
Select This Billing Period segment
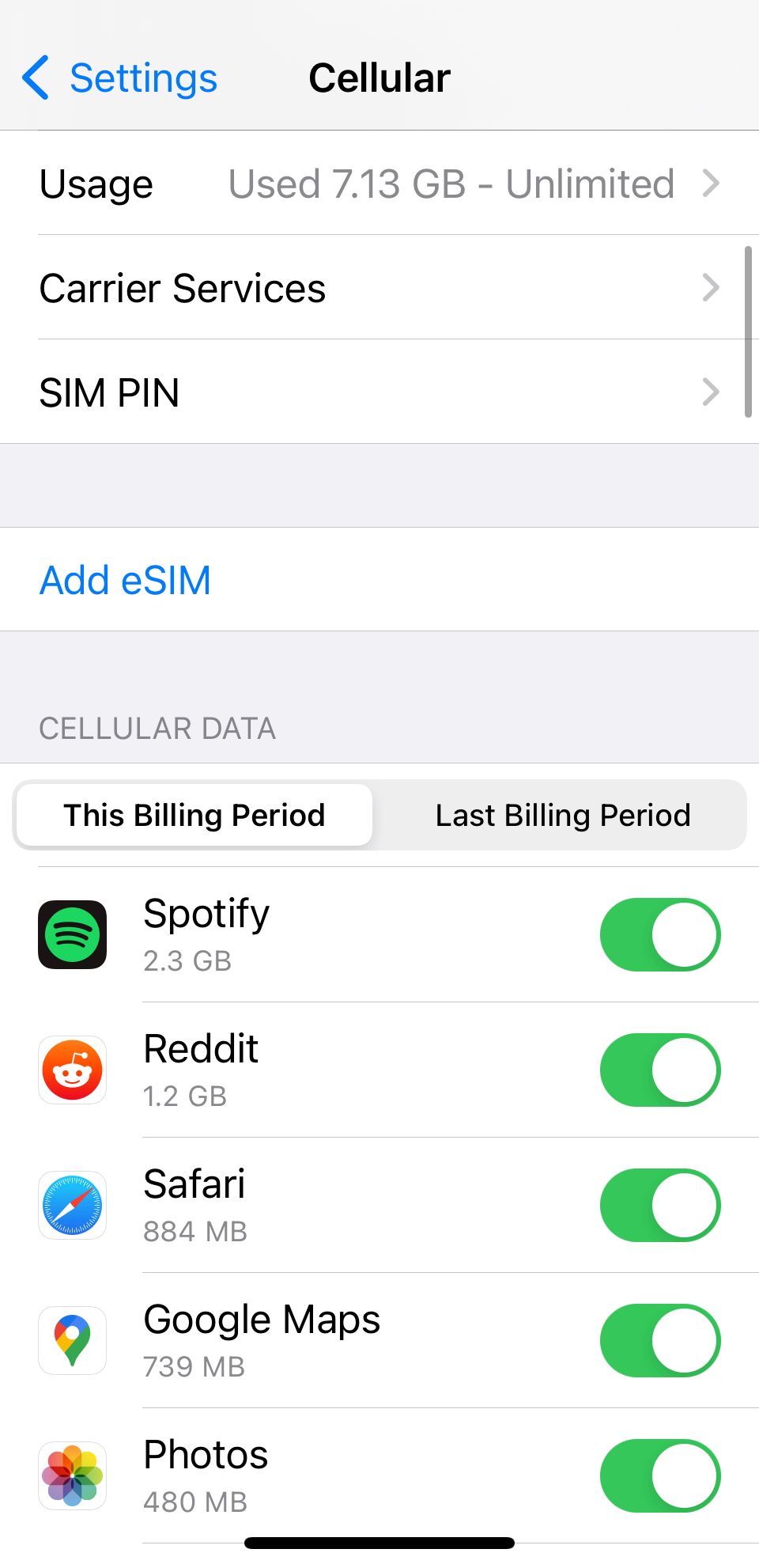coord(194,815)
